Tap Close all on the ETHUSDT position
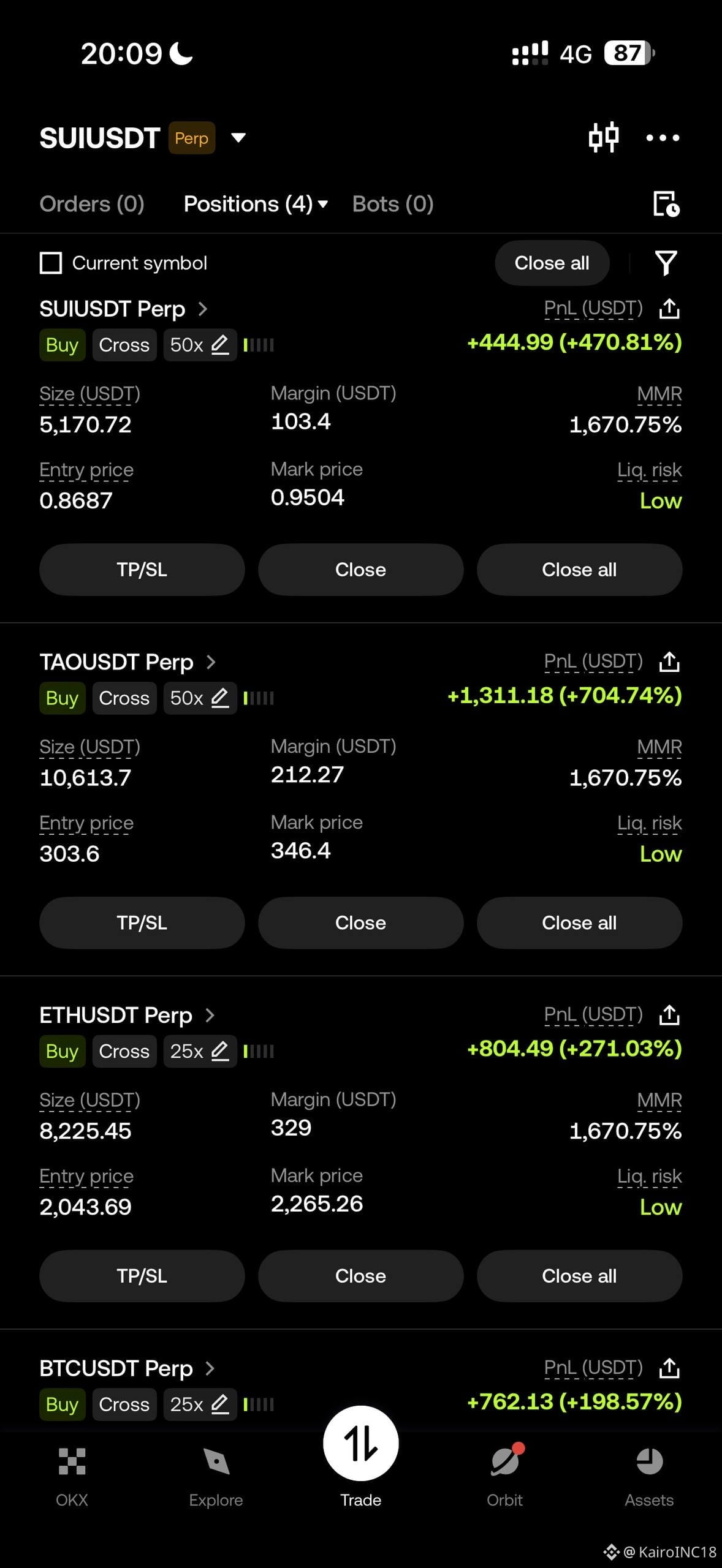This screenshot has width=722, height=1568. coord(579,1276)
